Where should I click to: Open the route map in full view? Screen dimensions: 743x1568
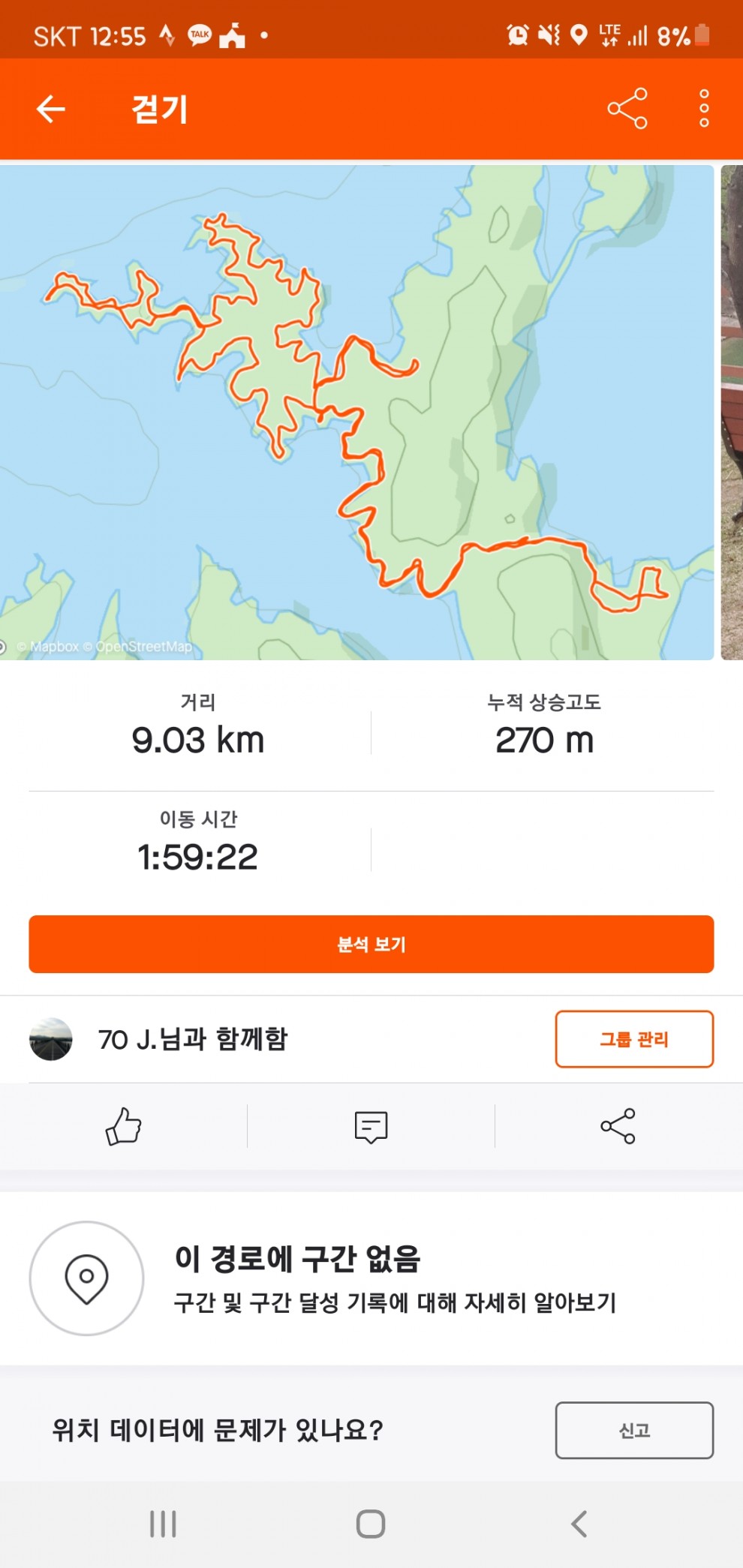pyautogui.click(x=356, y=413)
